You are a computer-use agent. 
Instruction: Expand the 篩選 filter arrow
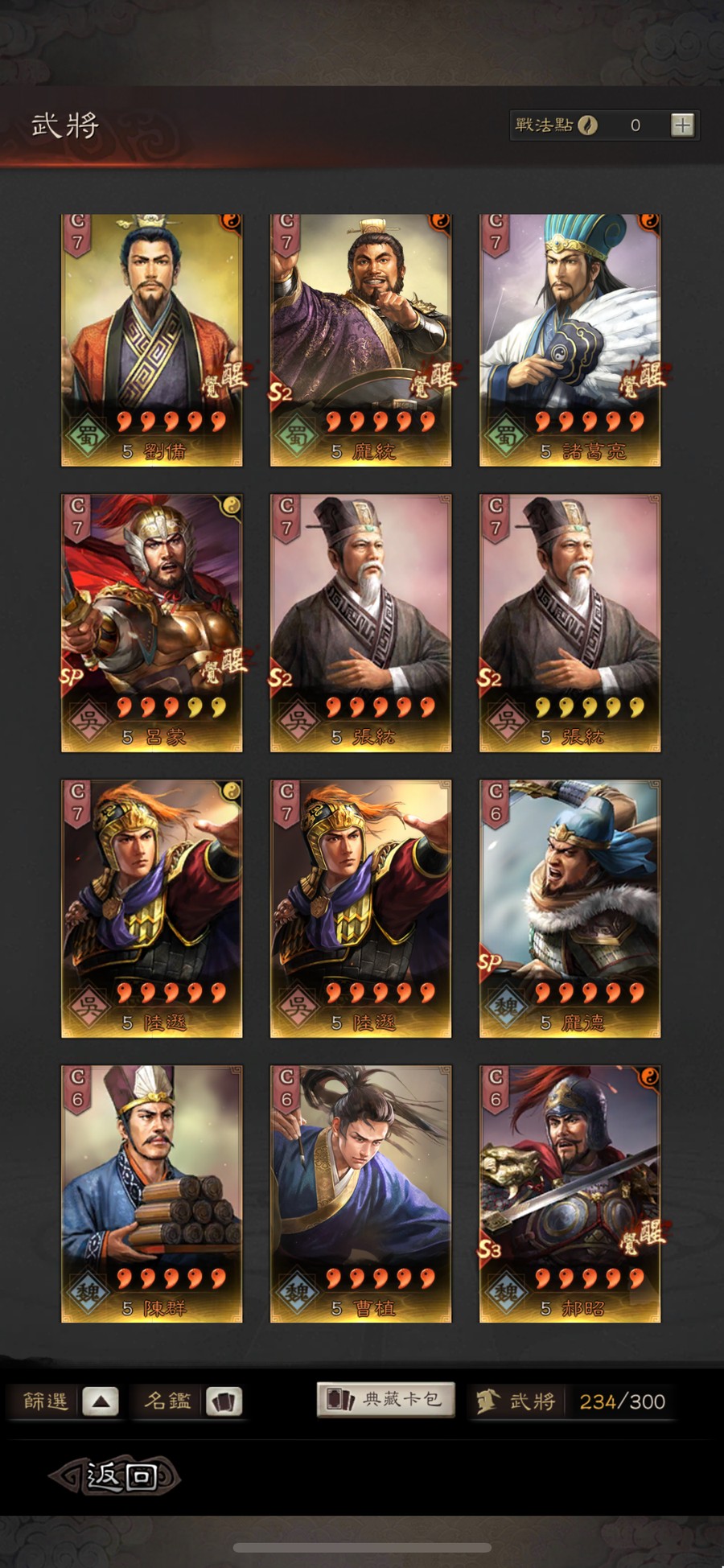click(100, 1401)
